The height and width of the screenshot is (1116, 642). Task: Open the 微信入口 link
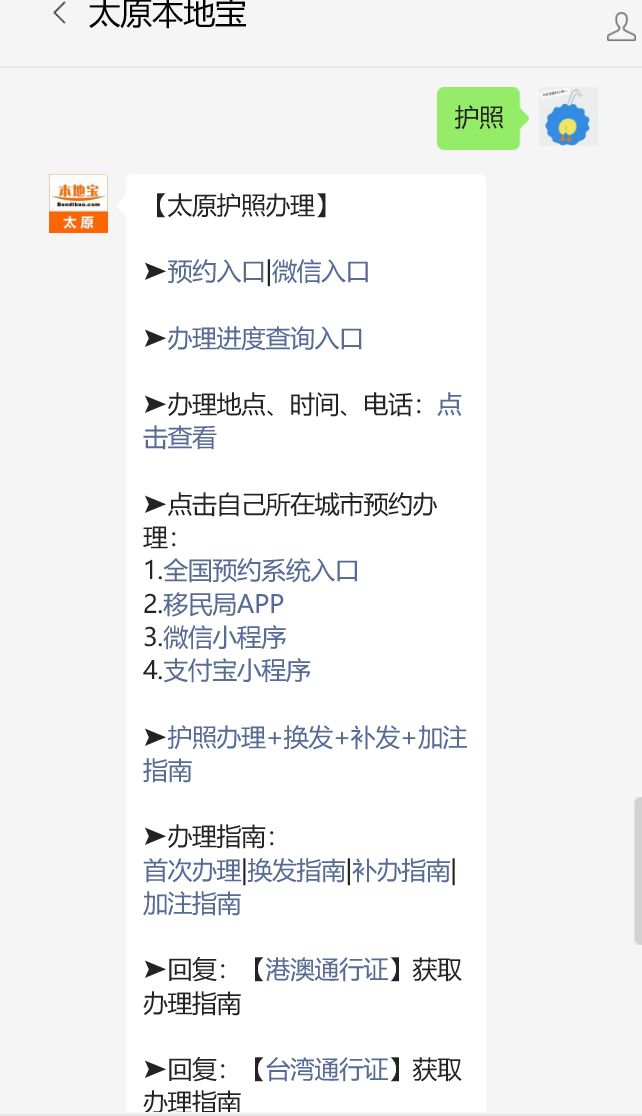coord(320,272)
